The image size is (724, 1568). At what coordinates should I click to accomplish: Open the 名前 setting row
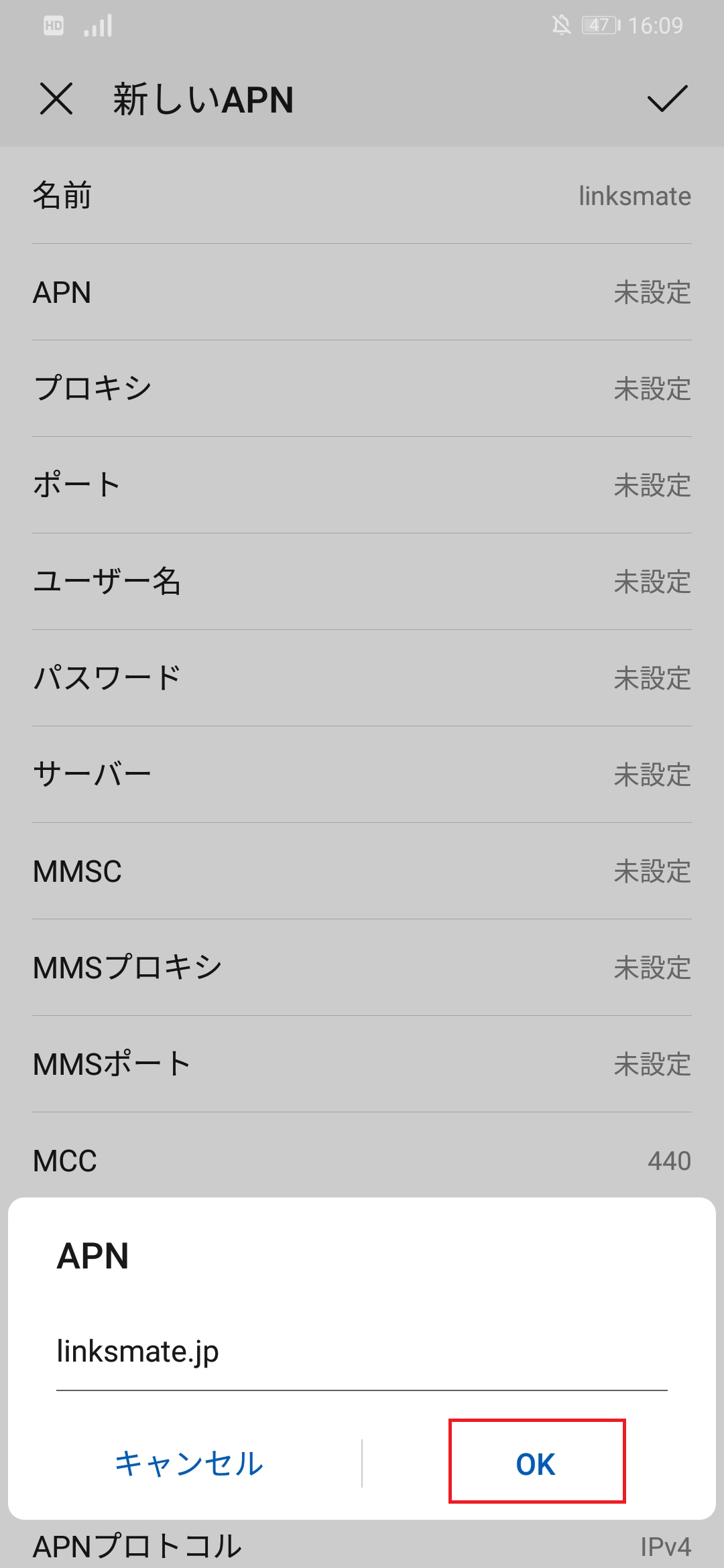(362, 196)
